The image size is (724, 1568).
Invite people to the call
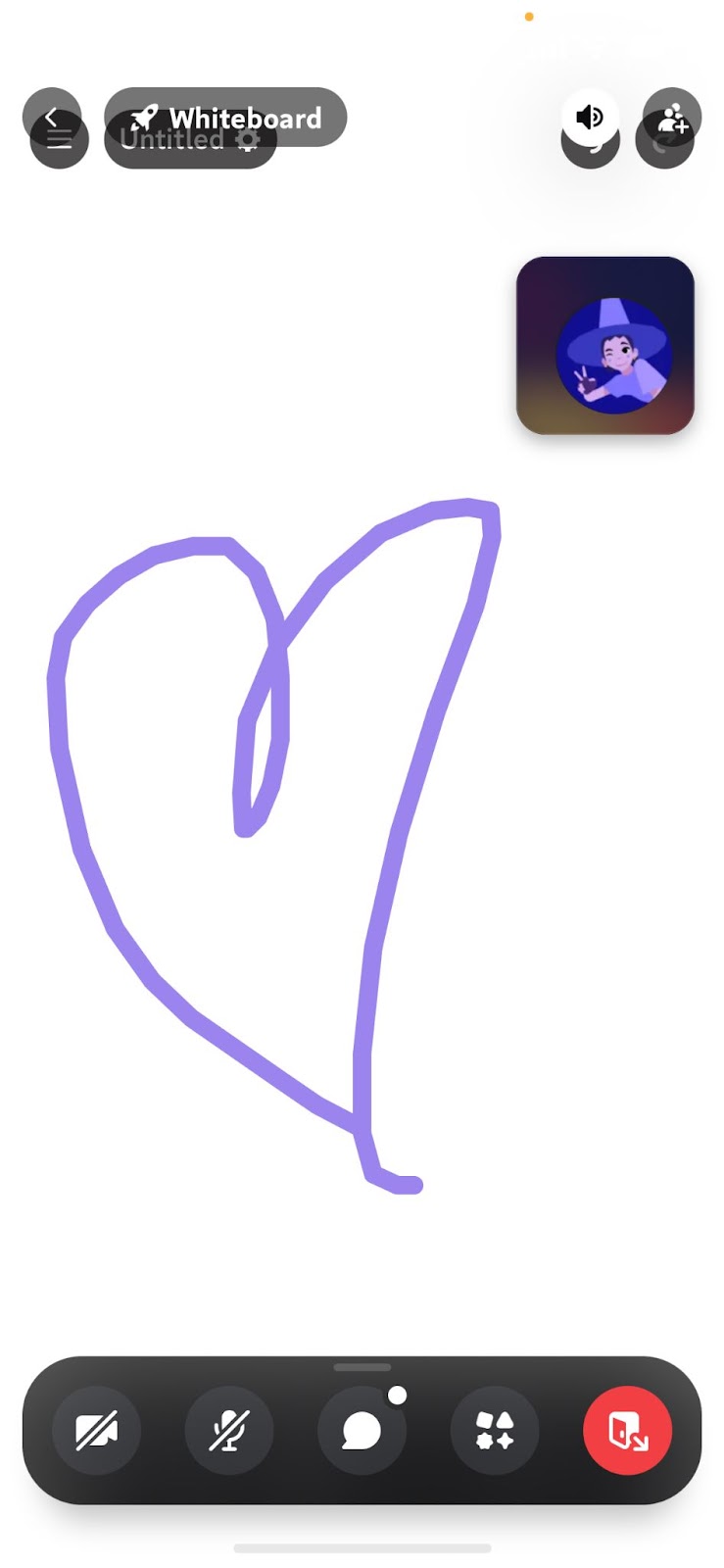[672, 118]
